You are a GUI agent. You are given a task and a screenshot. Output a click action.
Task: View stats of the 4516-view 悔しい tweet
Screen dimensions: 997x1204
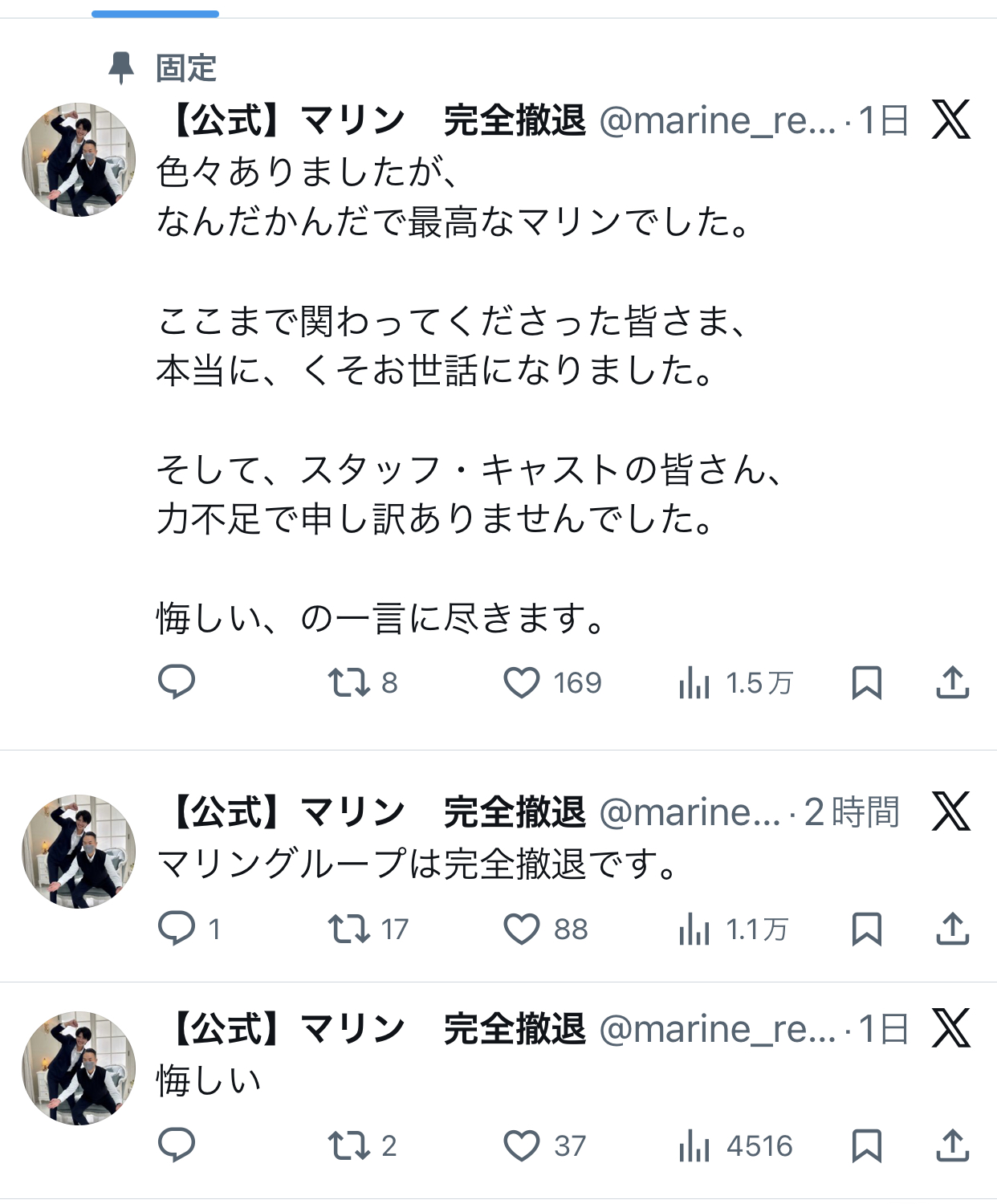(x=694, y=1146)
